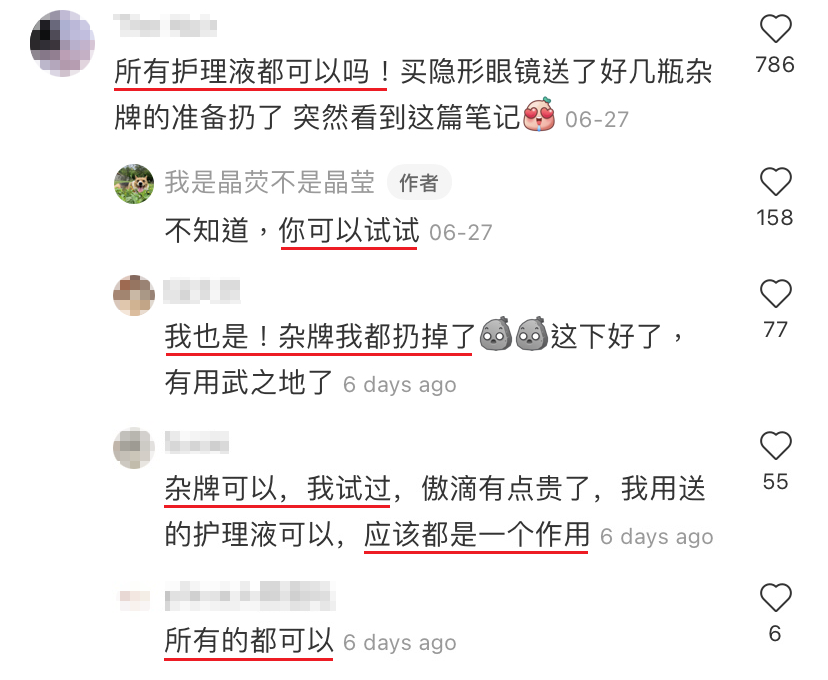Like the comment '所有的都可以'
828x680 pixels.
click(x=775, y=598)
